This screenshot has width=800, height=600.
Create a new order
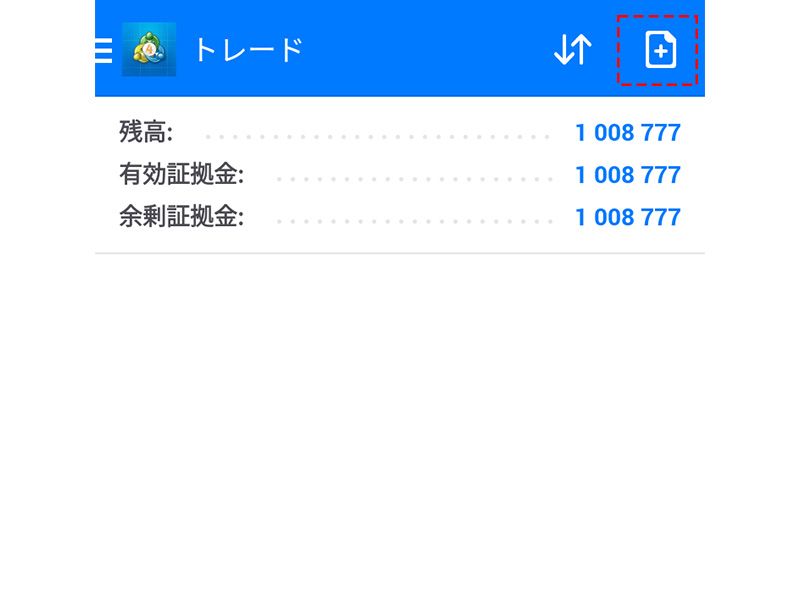[659, 50]
